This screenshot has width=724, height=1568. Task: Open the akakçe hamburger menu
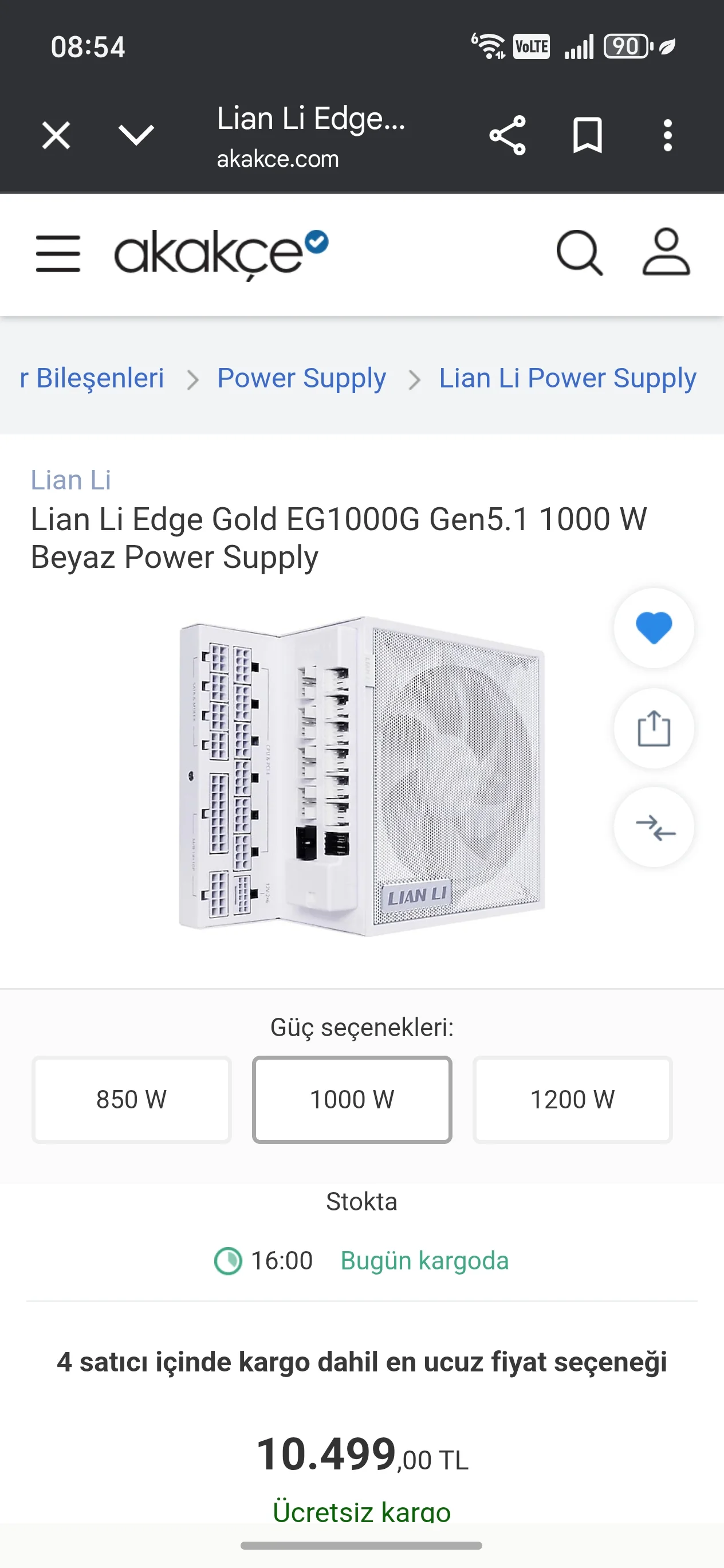[x=58, y=253]
